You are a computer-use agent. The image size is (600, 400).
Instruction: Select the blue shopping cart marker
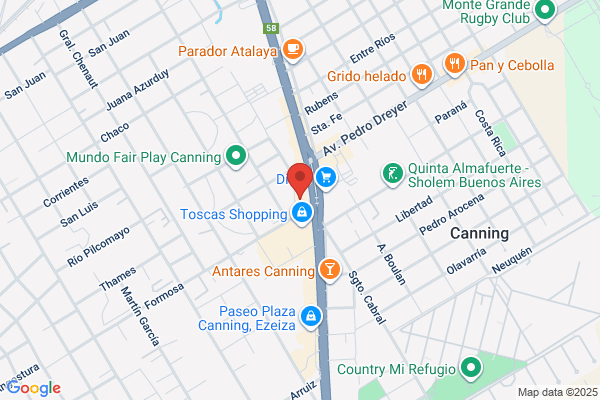click(326, 178)
